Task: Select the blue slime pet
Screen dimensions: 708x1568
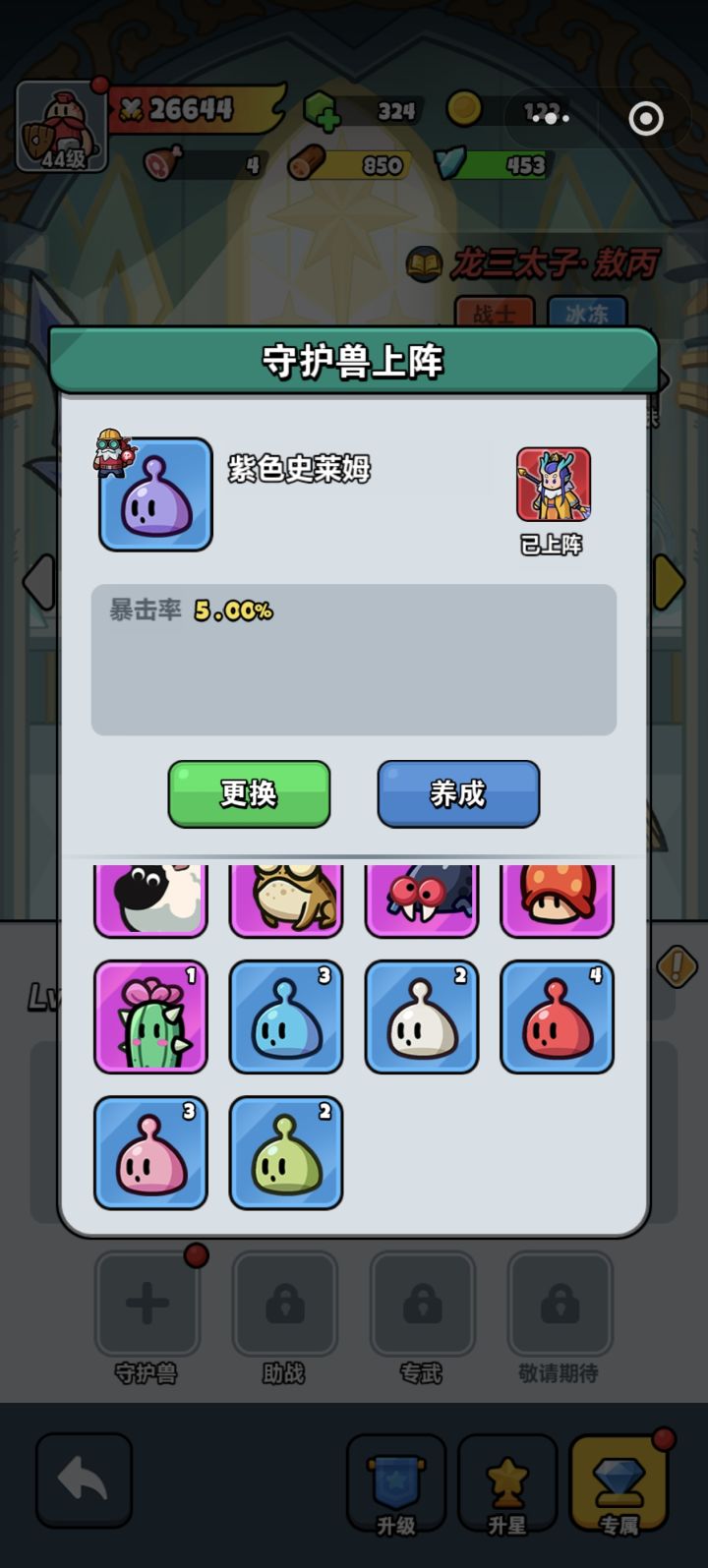Action: tap(285, 1016)
